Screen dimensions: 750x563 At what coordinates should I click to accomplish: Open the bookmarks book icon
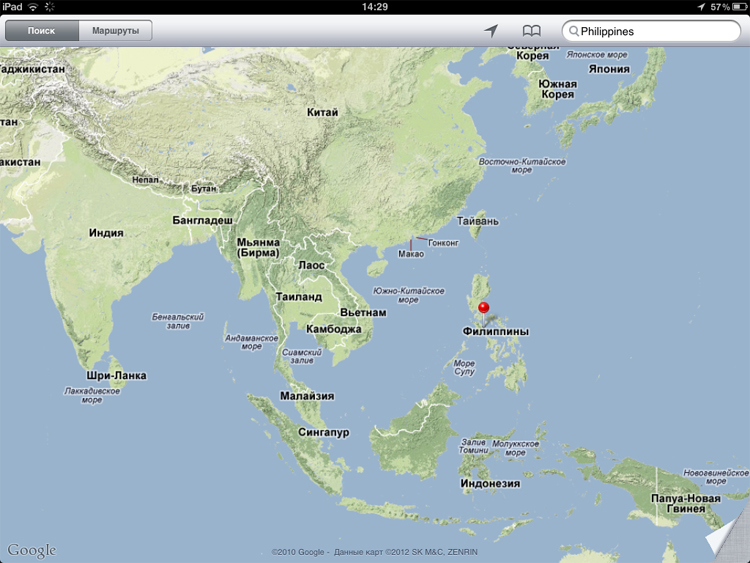pos(532,31)
